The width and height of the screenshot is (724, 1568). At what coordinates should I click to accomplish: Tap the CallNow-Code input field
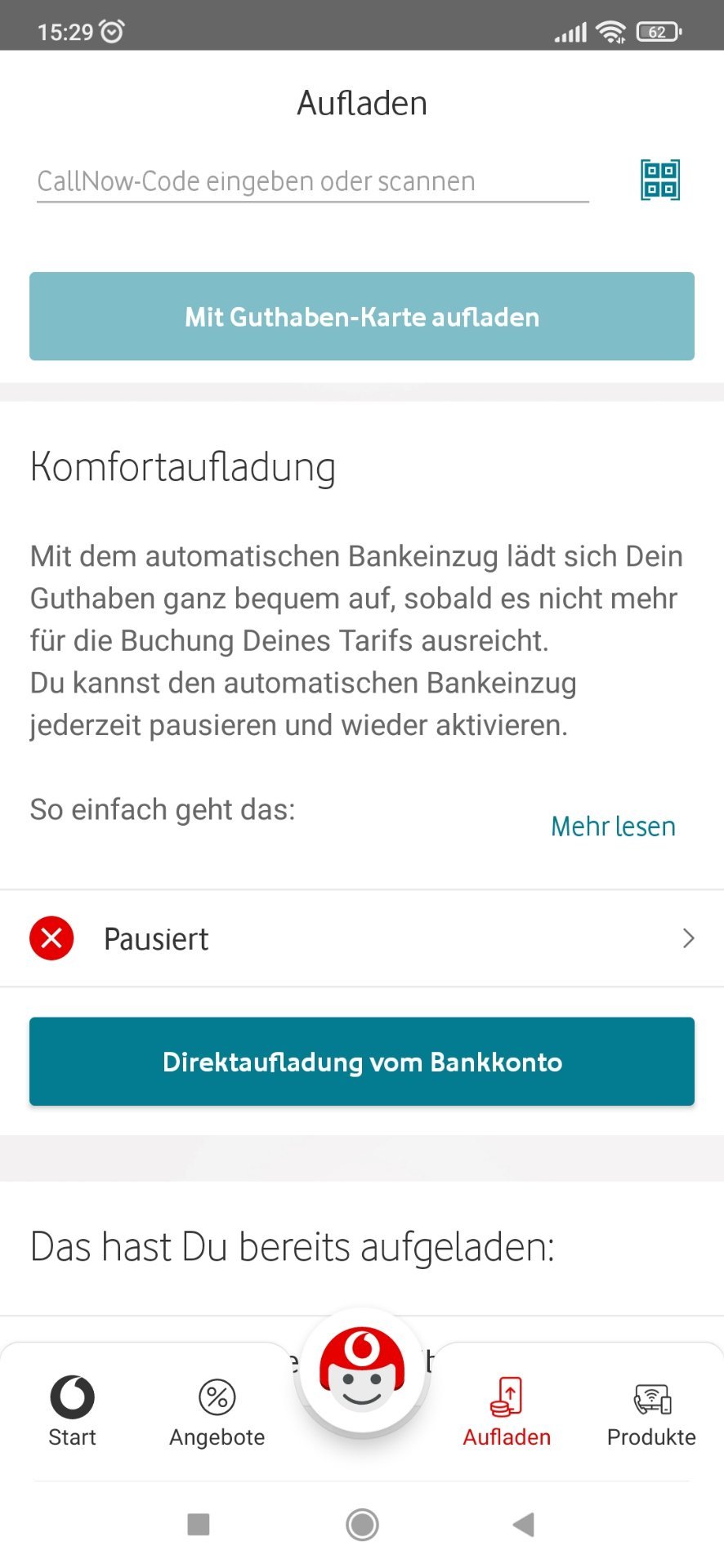click(x=312, y=181)
